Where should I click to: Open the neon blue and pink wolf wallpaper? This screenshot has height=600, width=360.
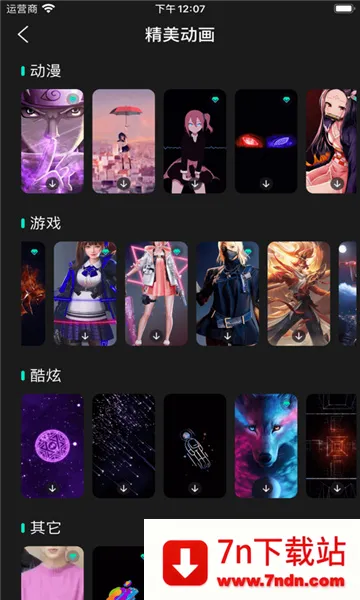[x=266, y=446]
